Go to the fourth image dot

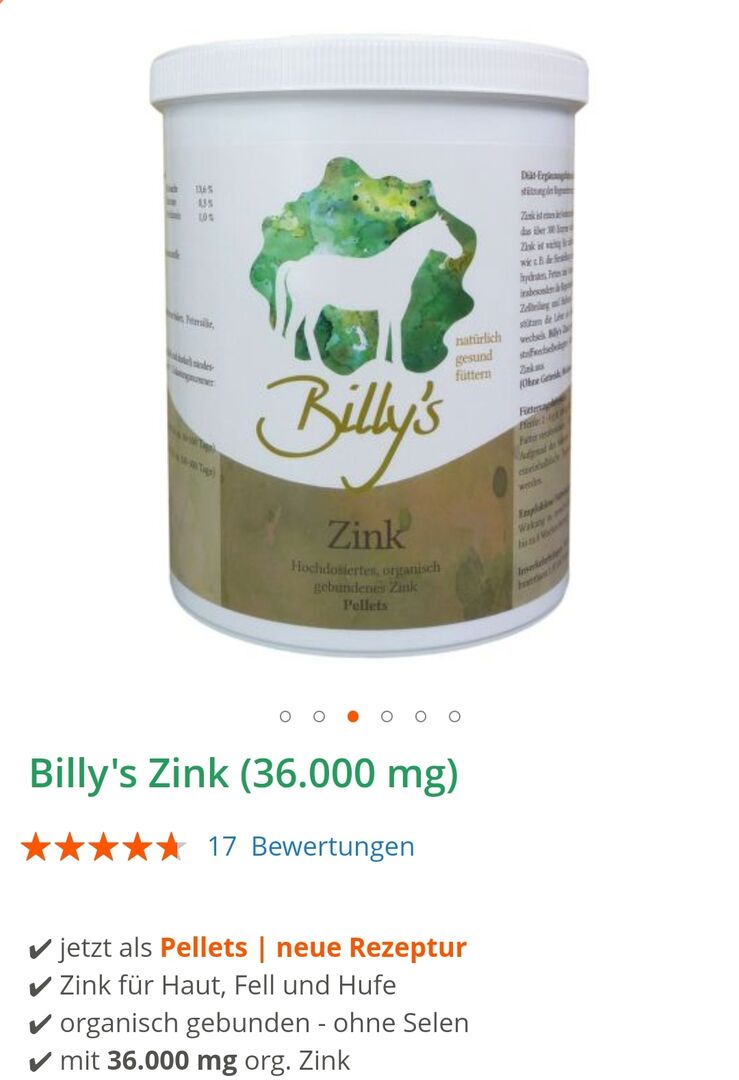point(387,716)
